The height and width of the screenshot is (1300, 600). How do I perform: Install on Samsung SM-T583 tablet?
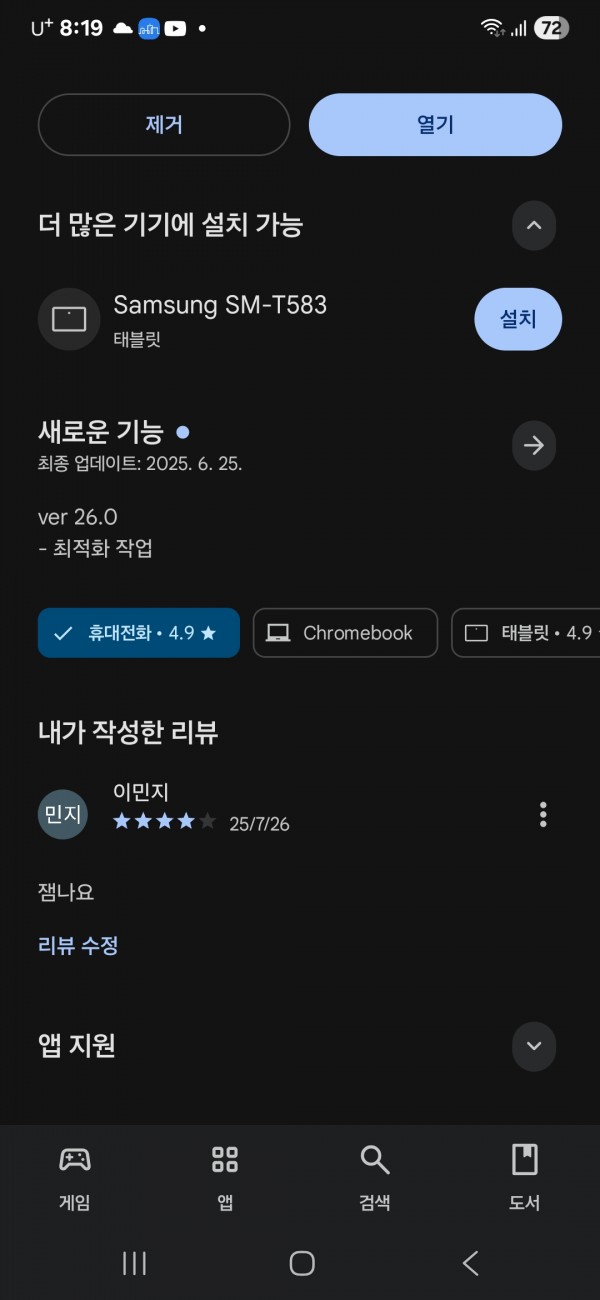518,319
